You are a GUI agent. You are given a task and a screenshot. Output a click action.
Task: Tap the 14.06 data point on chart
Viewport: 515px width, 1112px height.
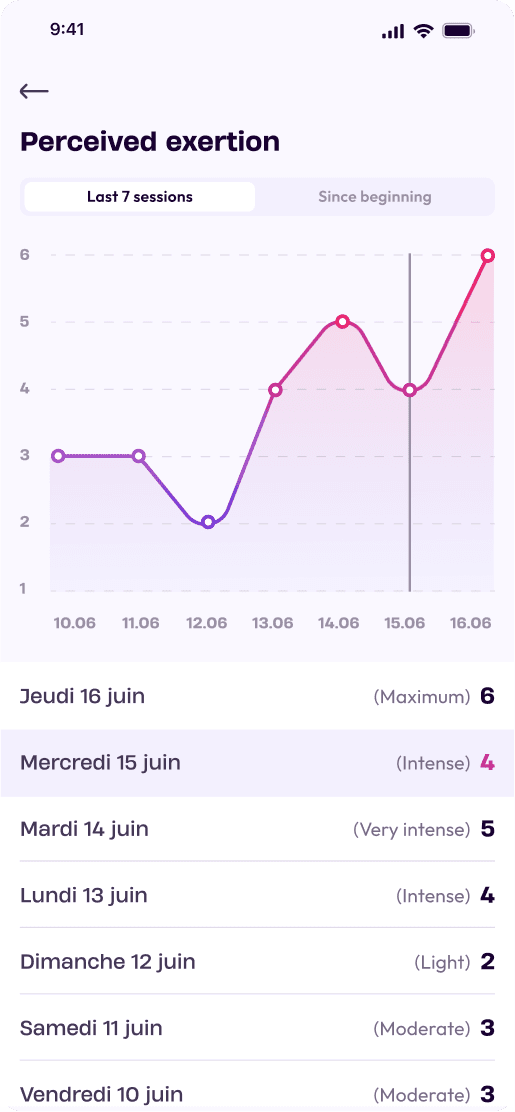coord(343,322)
